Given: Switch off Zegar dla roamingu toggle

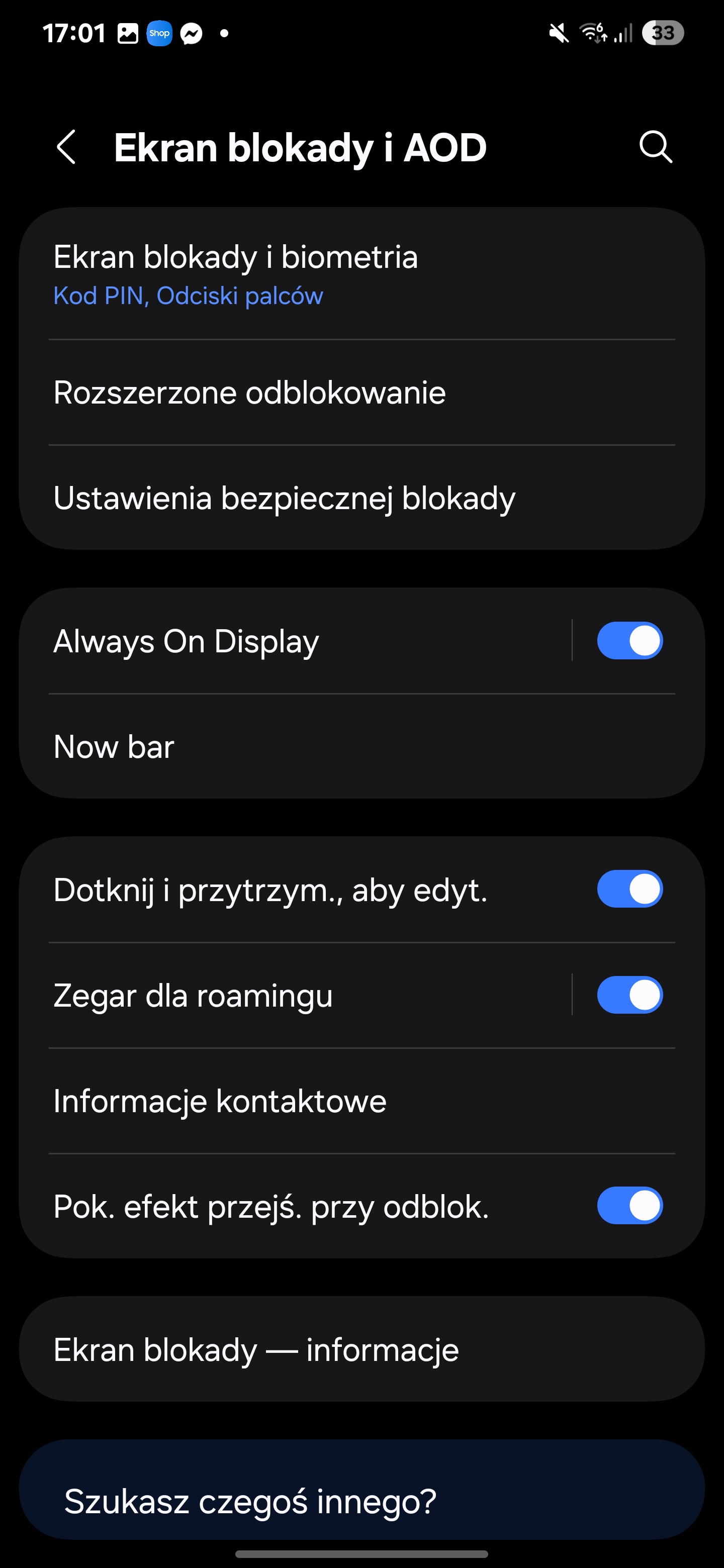Looking at the screenshot, I should [629, 995].
